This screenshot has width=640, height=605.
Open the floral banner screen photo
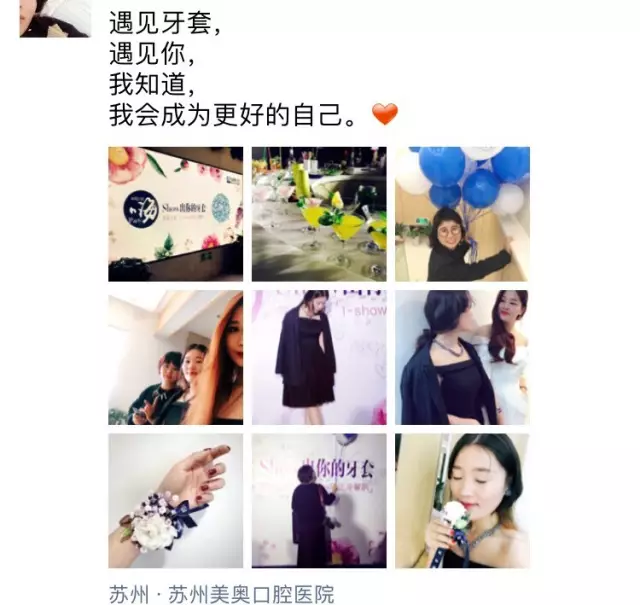[x=175, y=214]
